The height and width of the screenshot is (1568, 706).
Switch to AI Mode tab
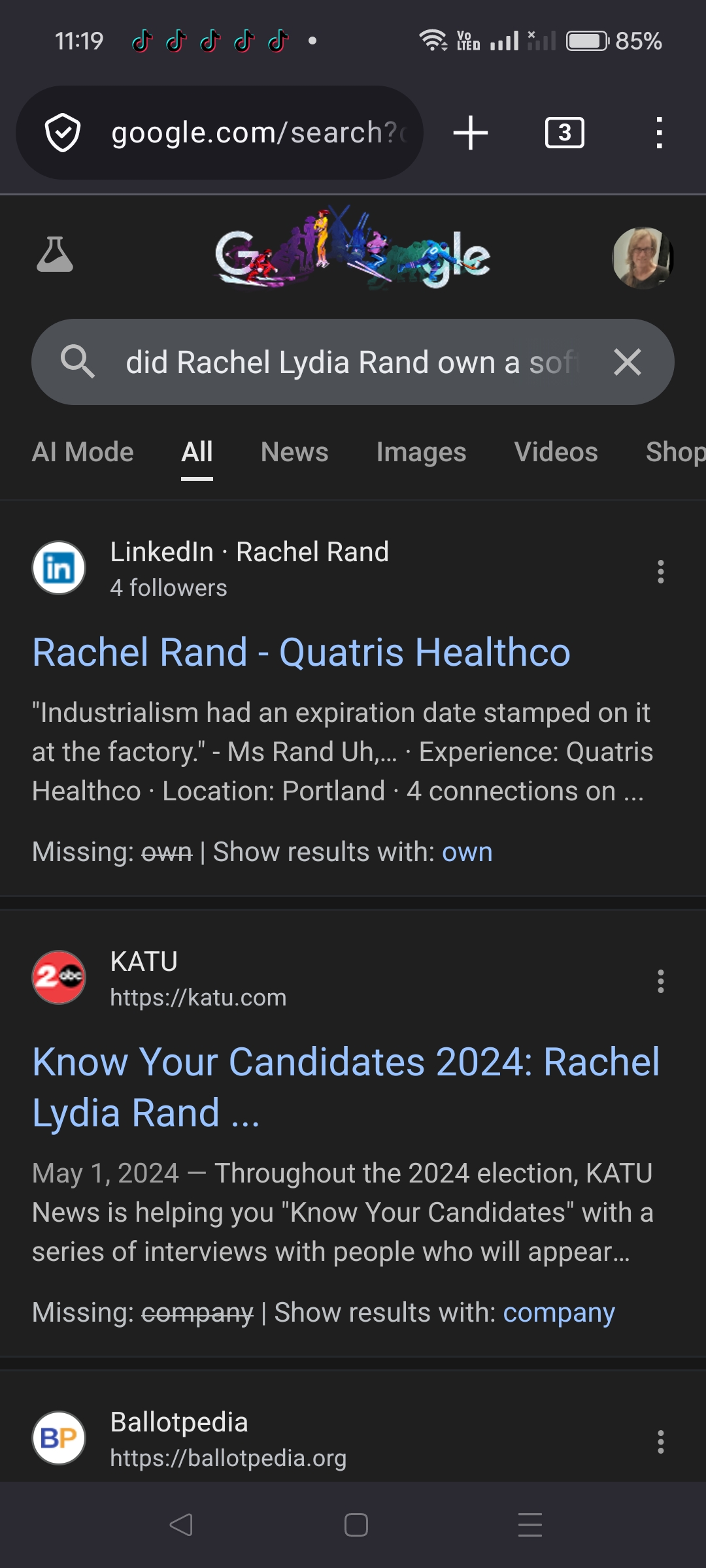(x=83, y=452)
